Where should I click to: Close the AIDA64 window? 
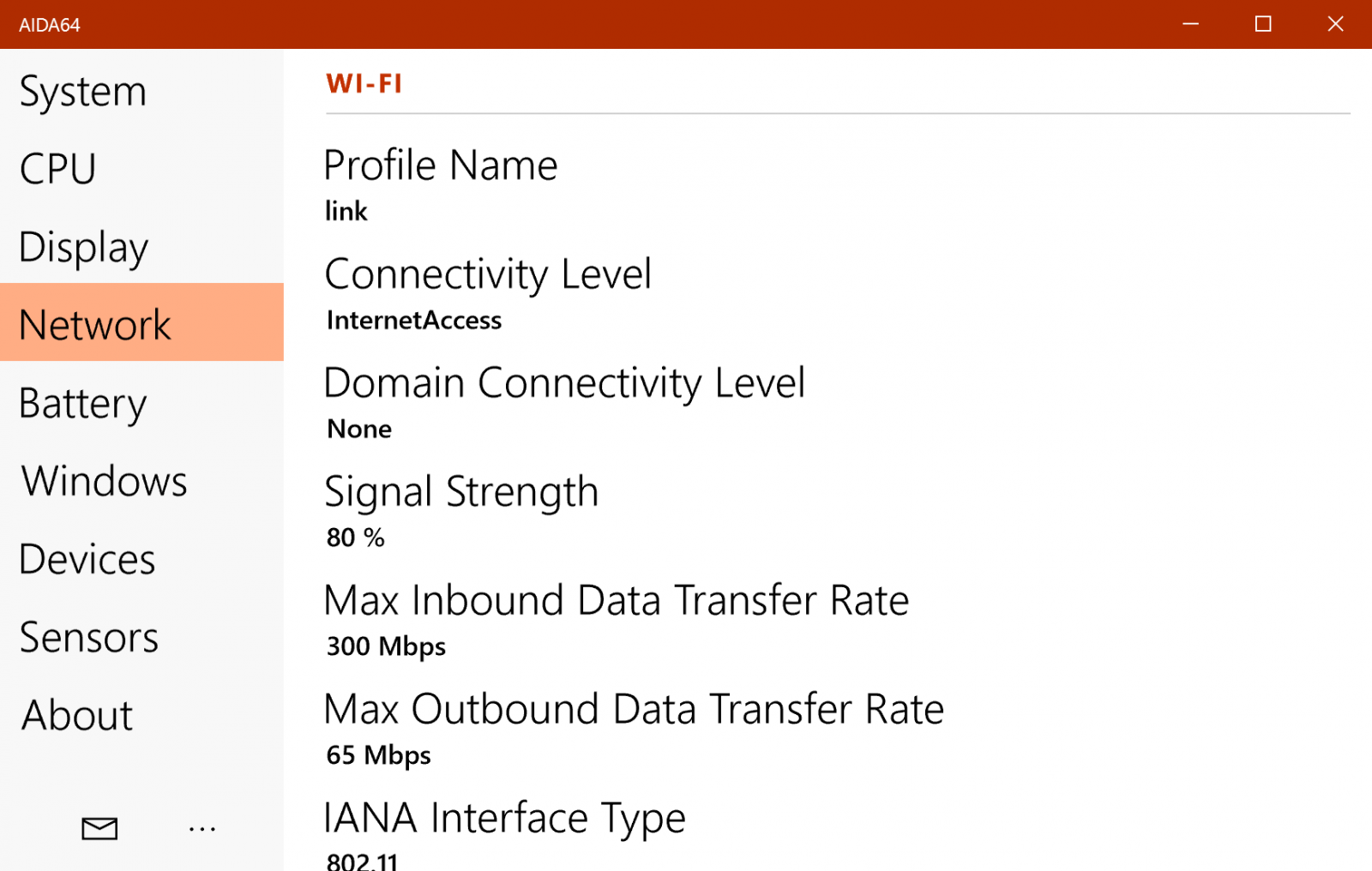point(1335,24)
